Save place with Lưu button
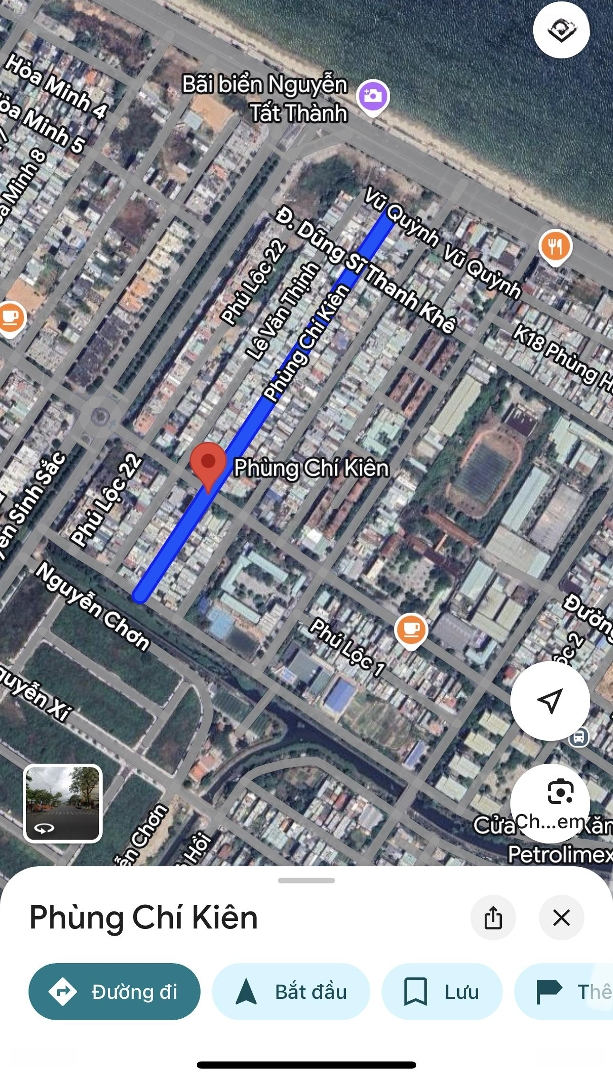The width and height of the screenshot is (613, 1080). [442, 991]
